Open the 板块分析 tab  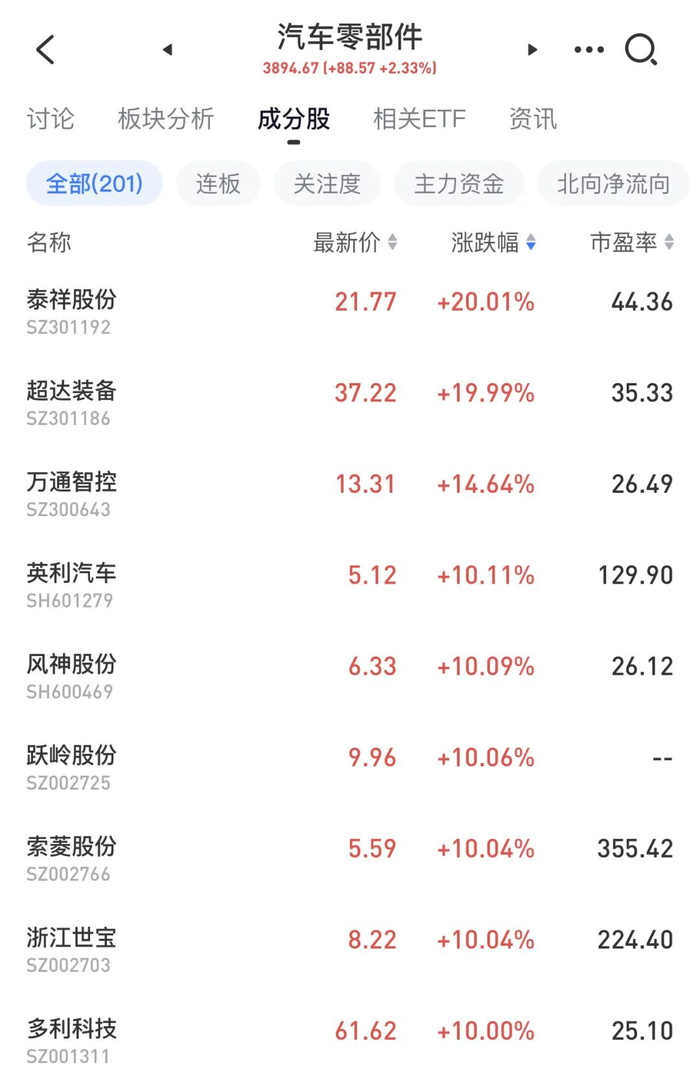[166, 120]
